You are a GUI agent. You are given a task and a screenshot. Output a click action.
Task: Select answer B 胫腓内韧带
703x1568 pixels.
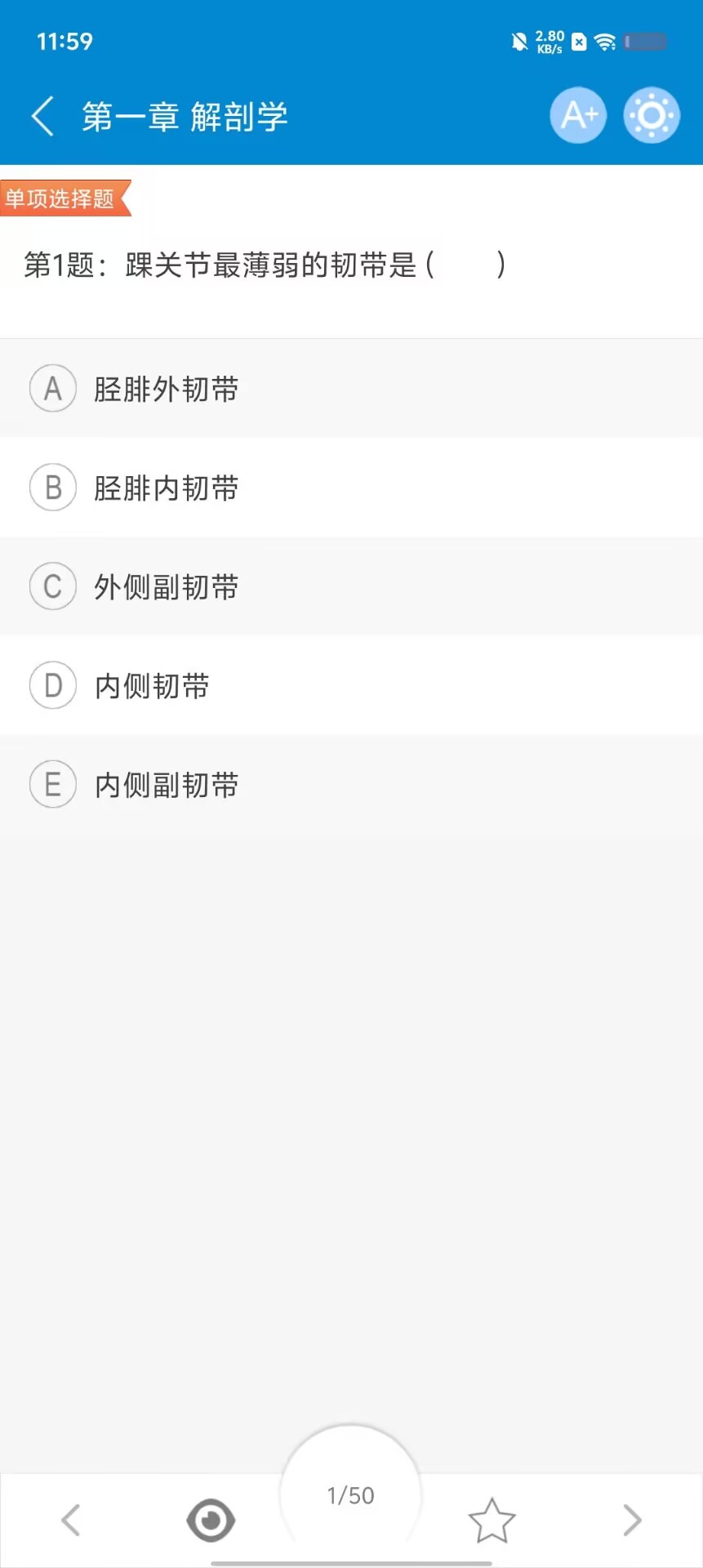(x=351, y=488)
